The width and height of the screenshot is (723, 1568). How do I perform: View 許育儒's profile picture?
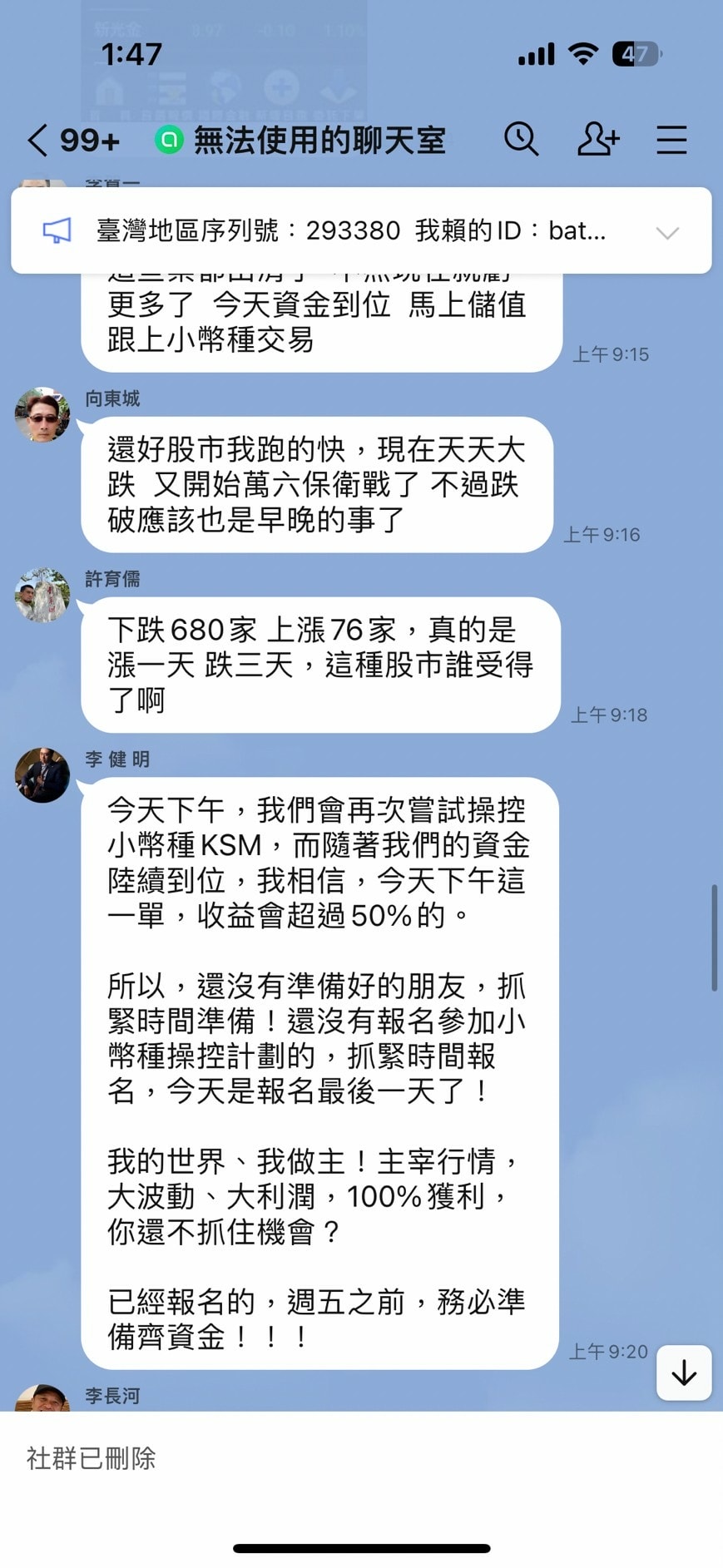click(42, 595)
